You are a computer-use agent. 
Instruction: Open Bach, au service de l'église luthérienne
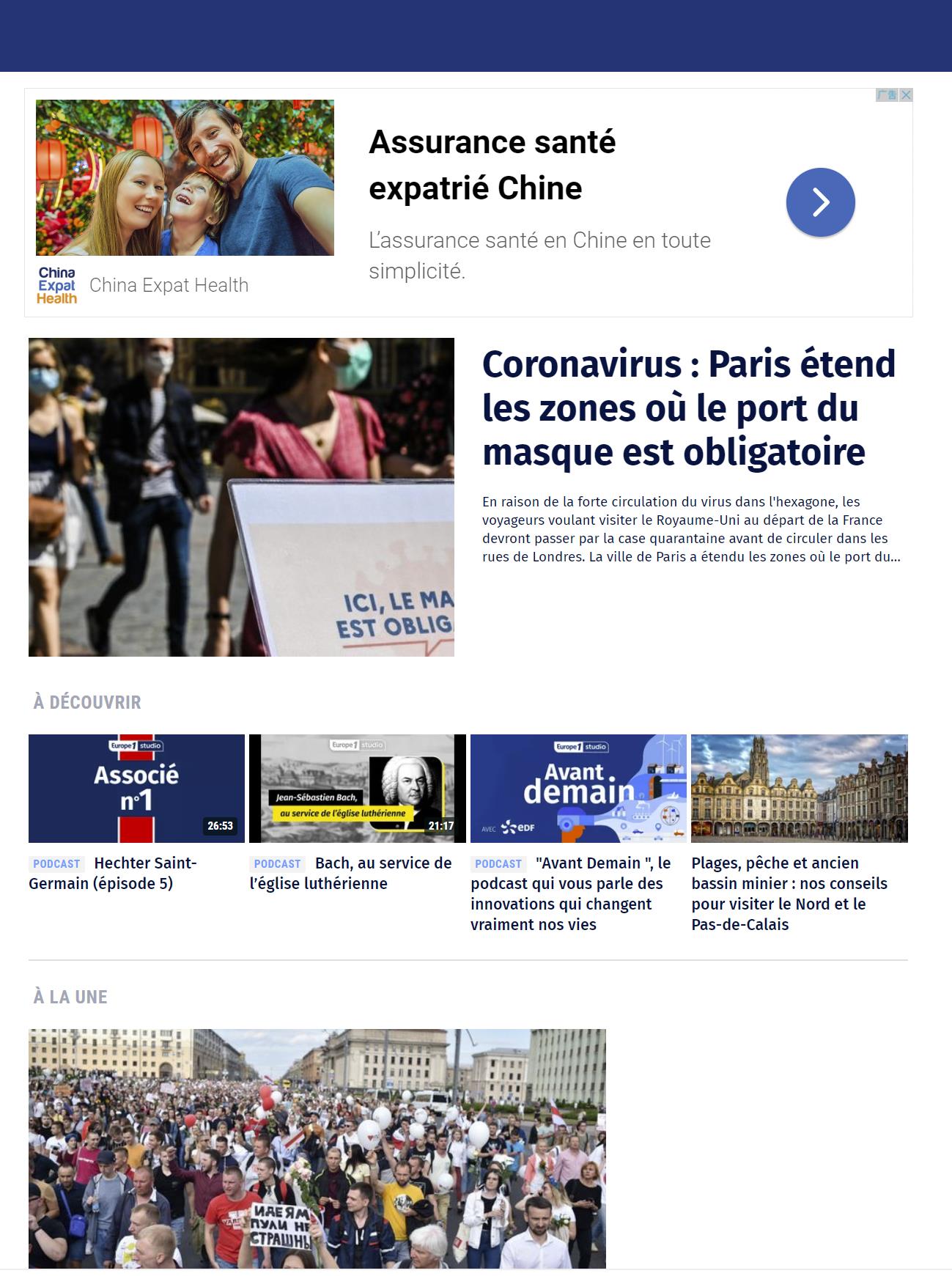point(352,873)
